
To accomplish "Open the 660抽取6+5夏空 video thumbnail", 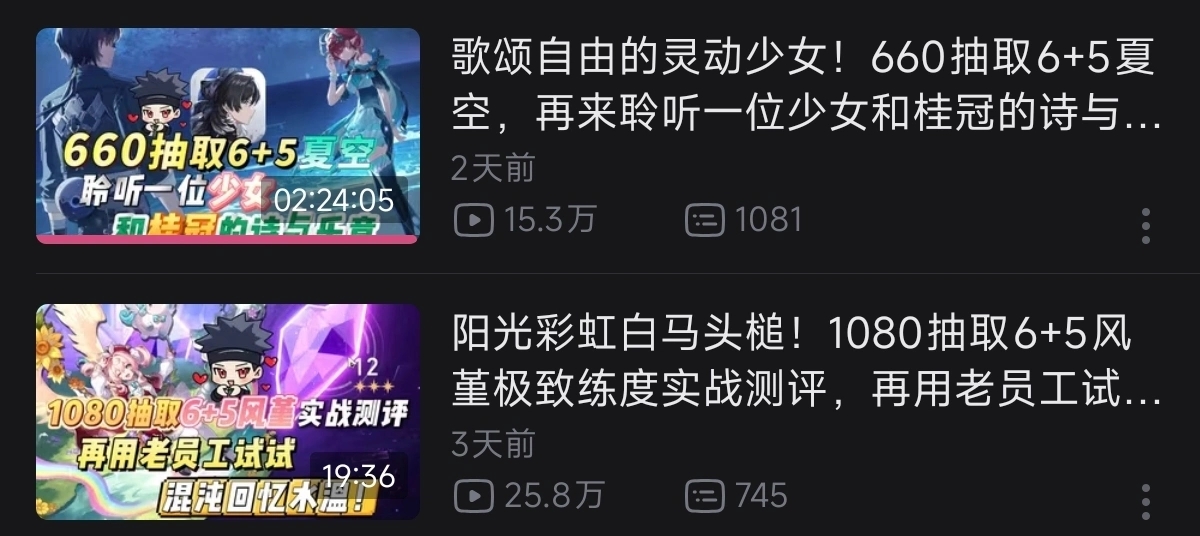I will (228, 136).
